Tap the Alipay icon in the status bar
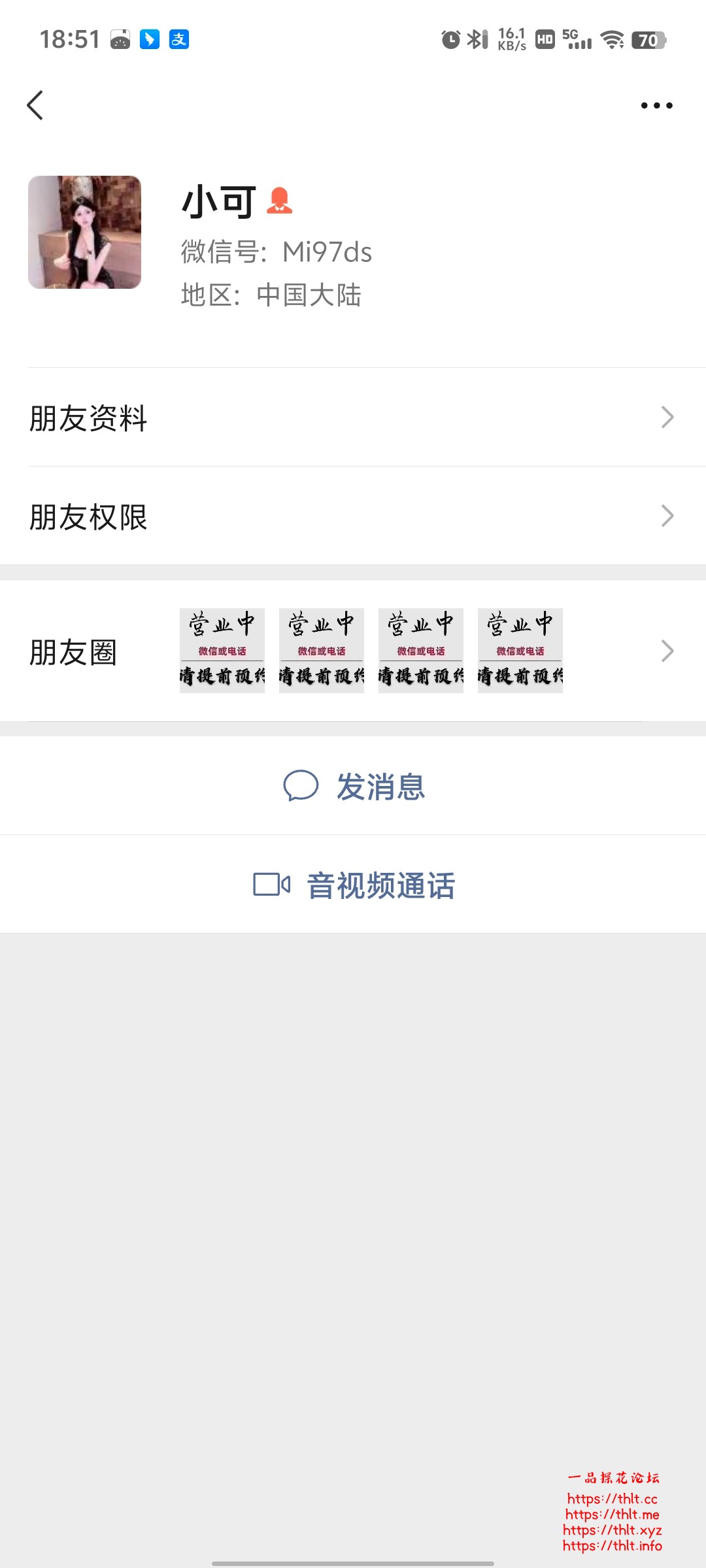Viewport: 706px width, 1568px height. pyautogui.click(x=179, y=41)
